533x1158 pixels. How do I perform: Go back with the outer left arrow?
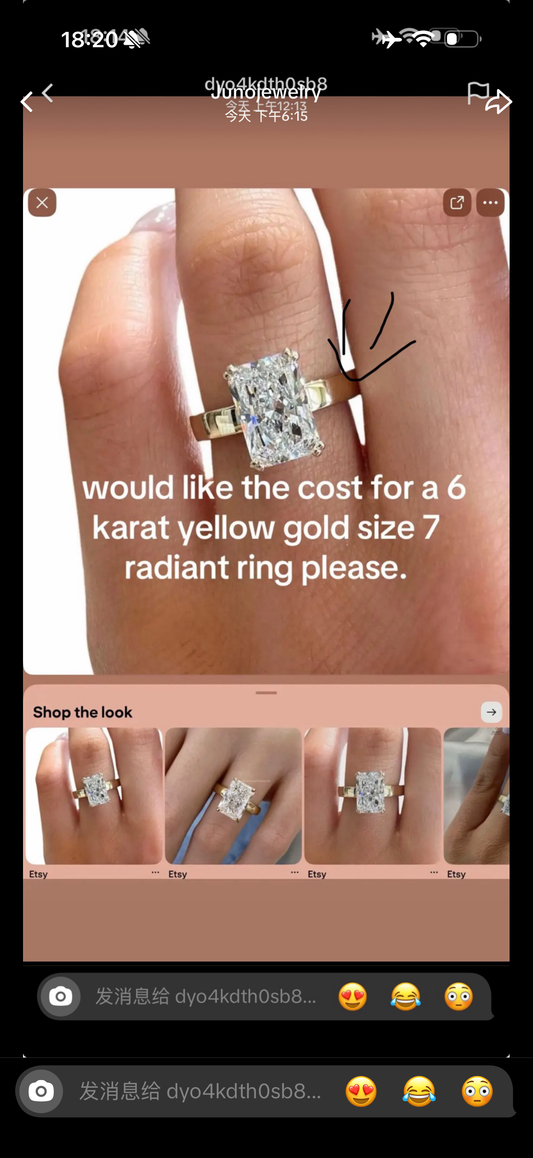(x=27, y=102)
